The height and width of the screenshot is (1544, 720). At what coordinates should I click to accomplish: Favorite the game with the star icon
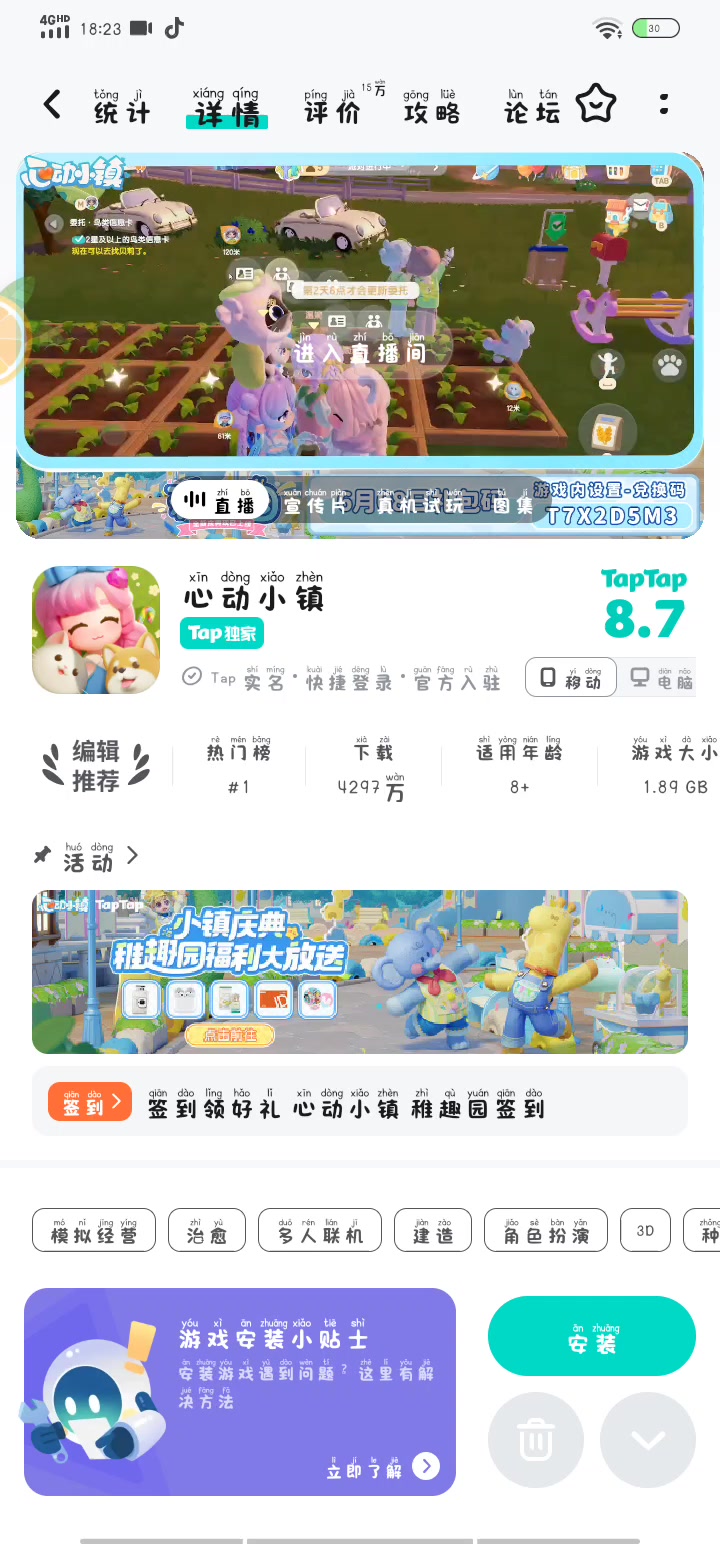click(x=597, y=104)
